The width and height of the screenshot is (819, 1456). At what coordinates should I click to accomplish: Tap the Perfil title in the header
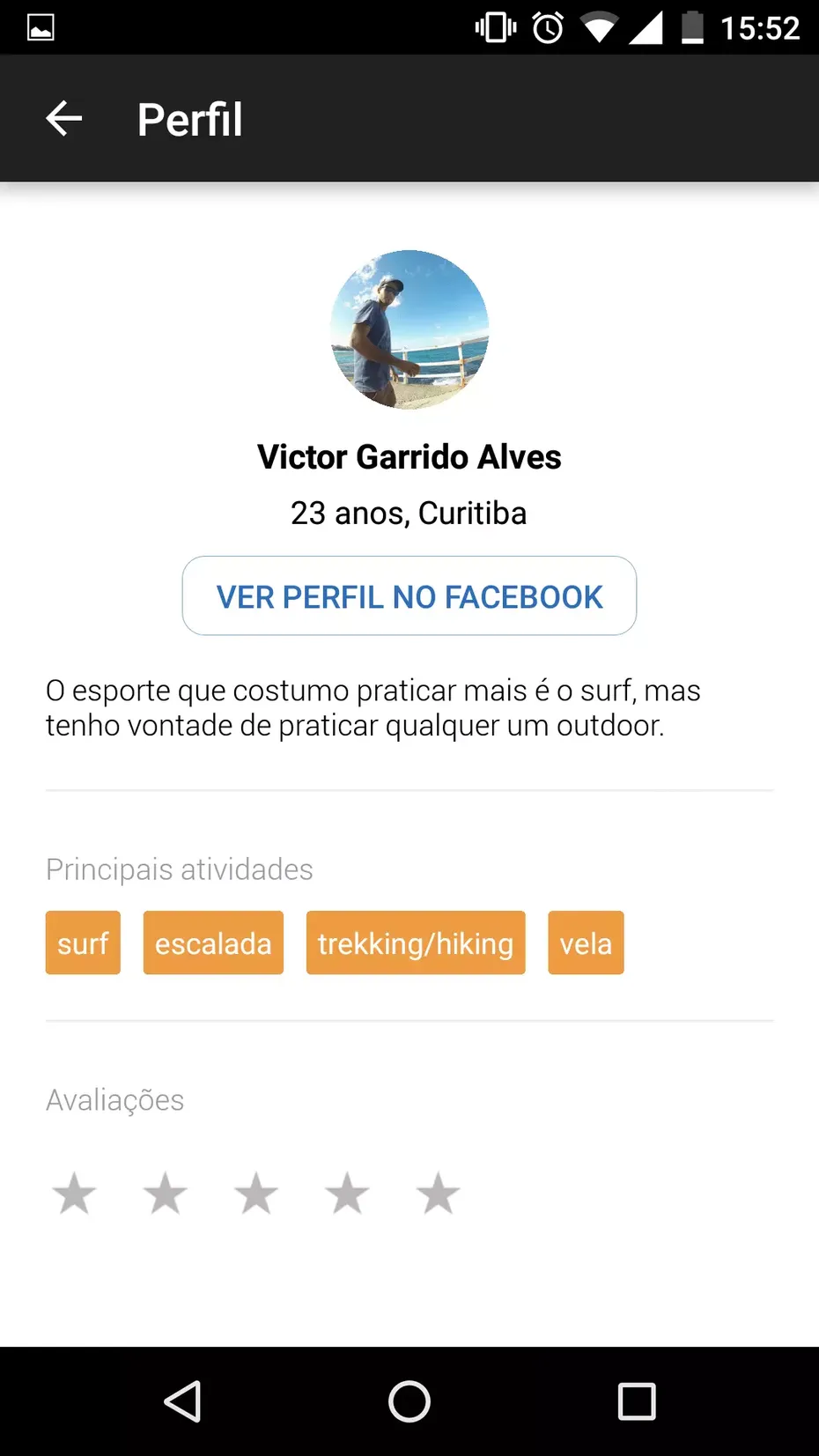click(x=188, y=118)
